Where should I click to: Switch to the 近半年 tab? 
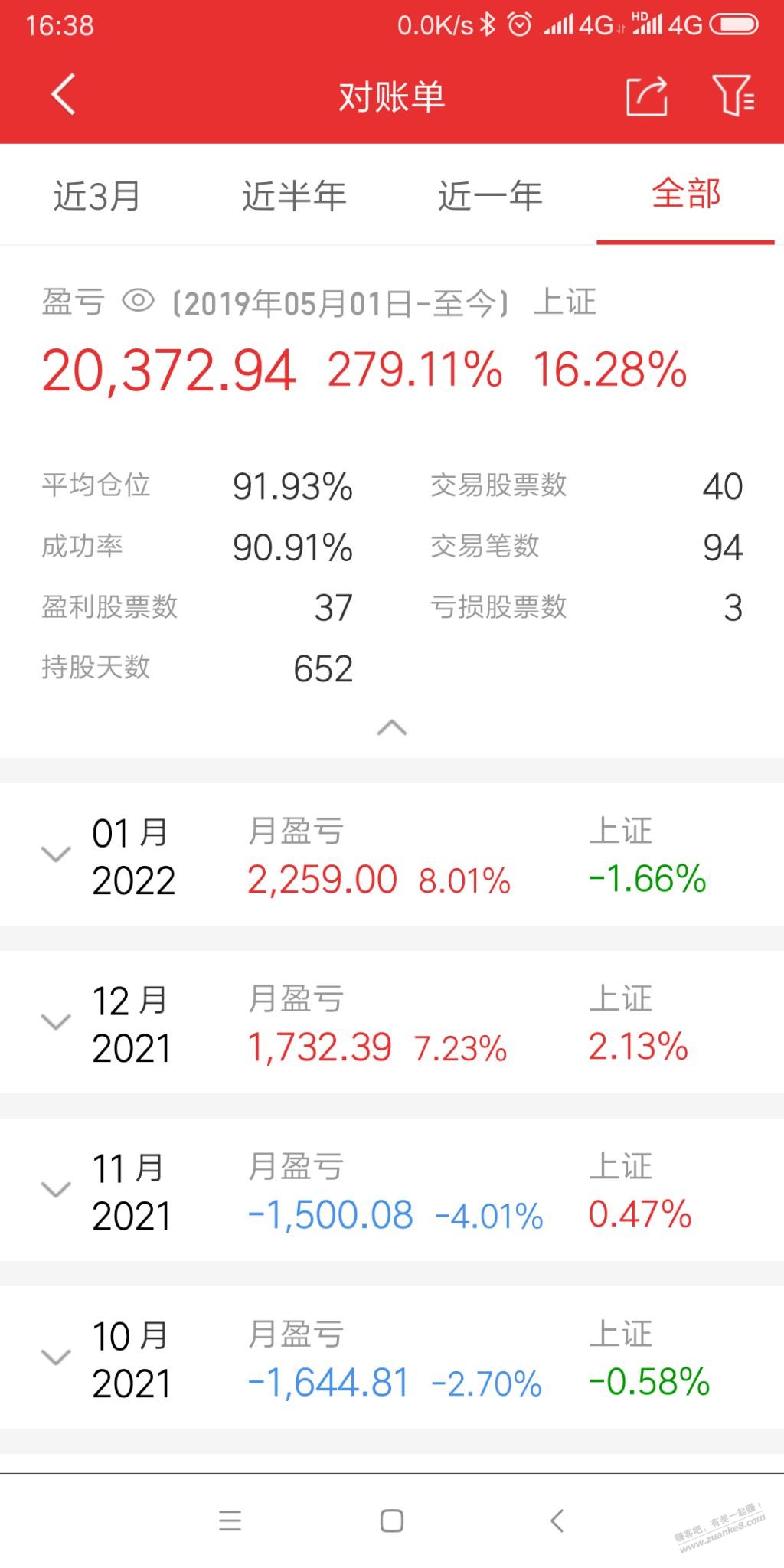[x=294, y=196]
